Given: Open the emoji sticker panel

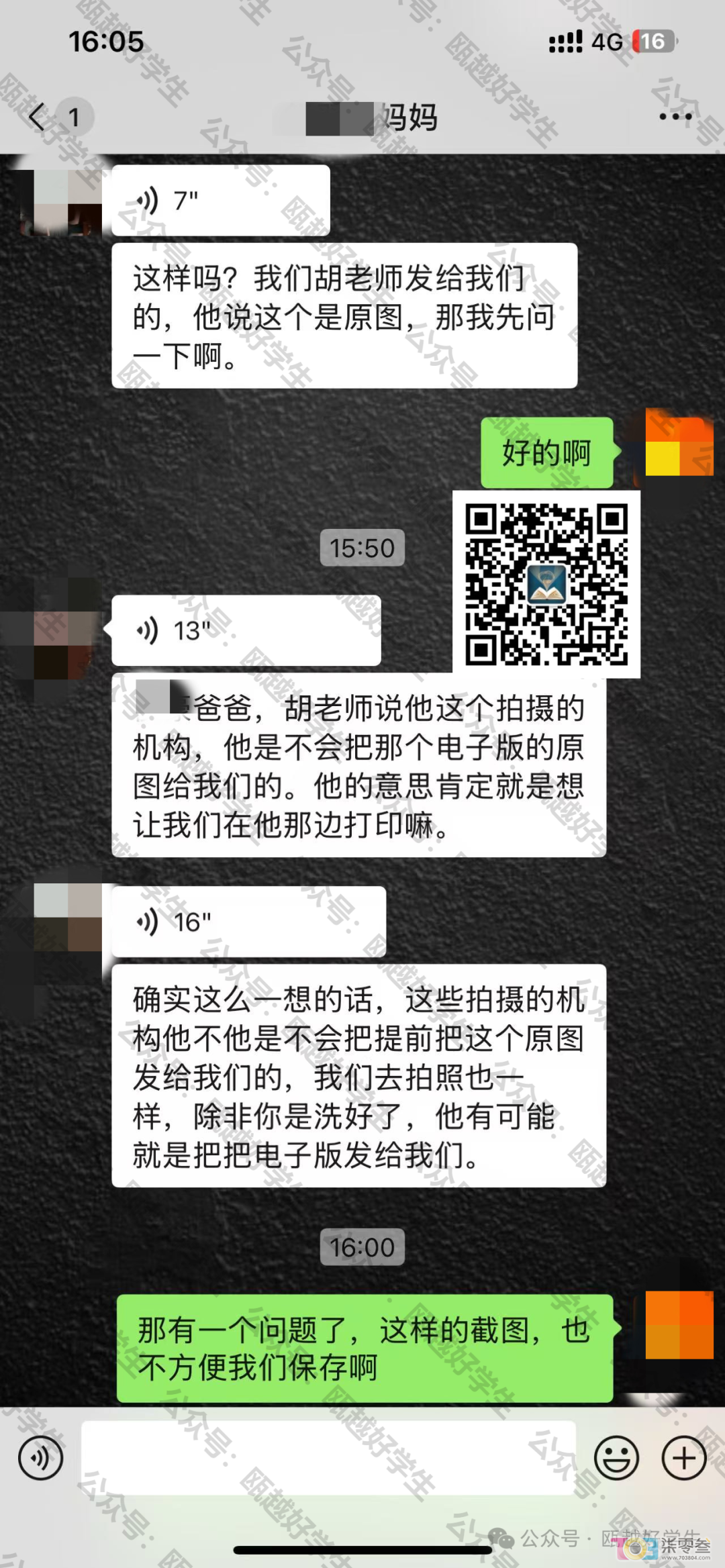Looking at the screenshot, I should [616, 1457].
